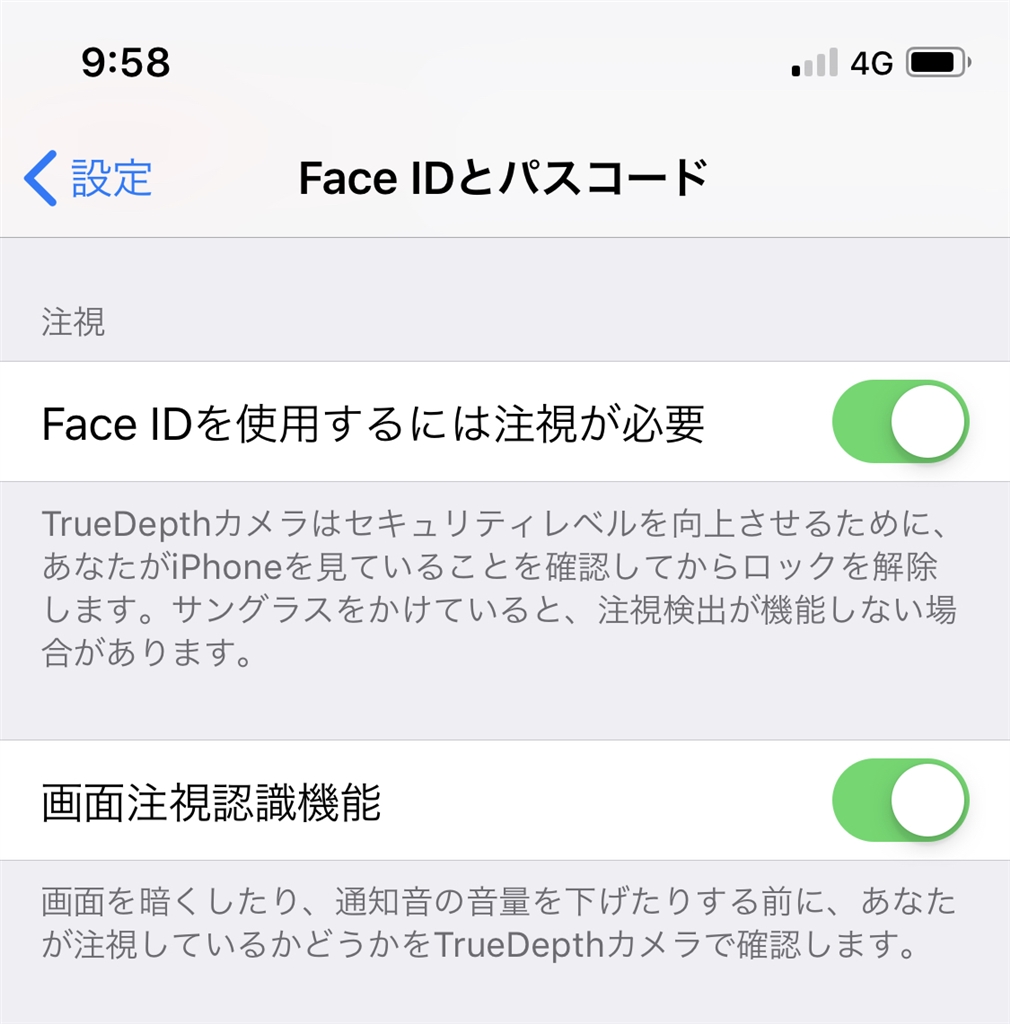Tap the 4G network indicator

[x=868, y=62]
